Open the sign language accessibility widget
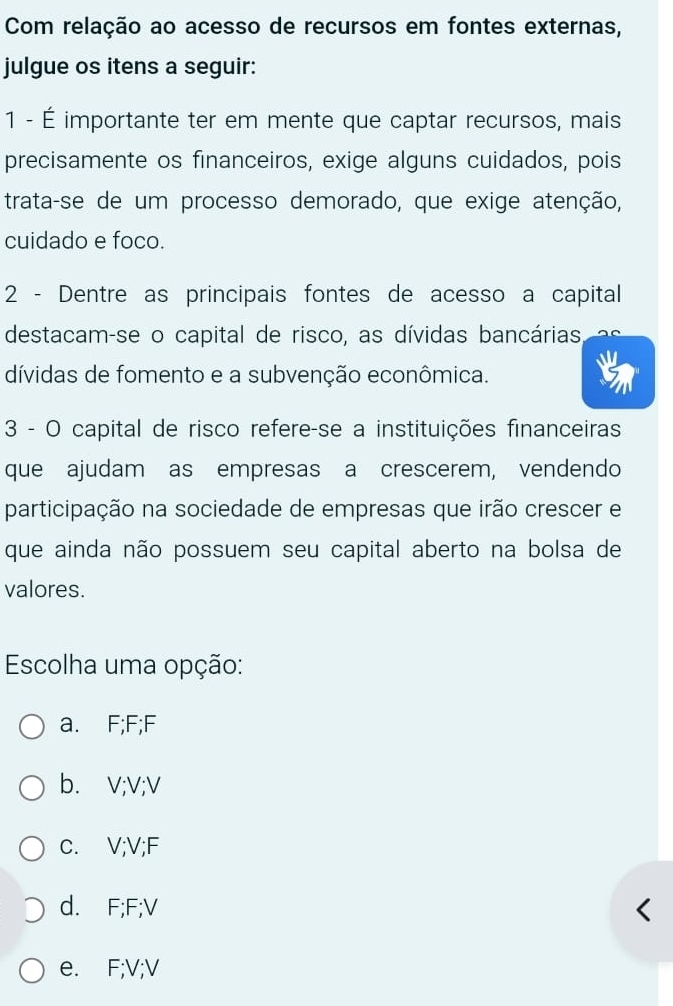 (618, 373)
